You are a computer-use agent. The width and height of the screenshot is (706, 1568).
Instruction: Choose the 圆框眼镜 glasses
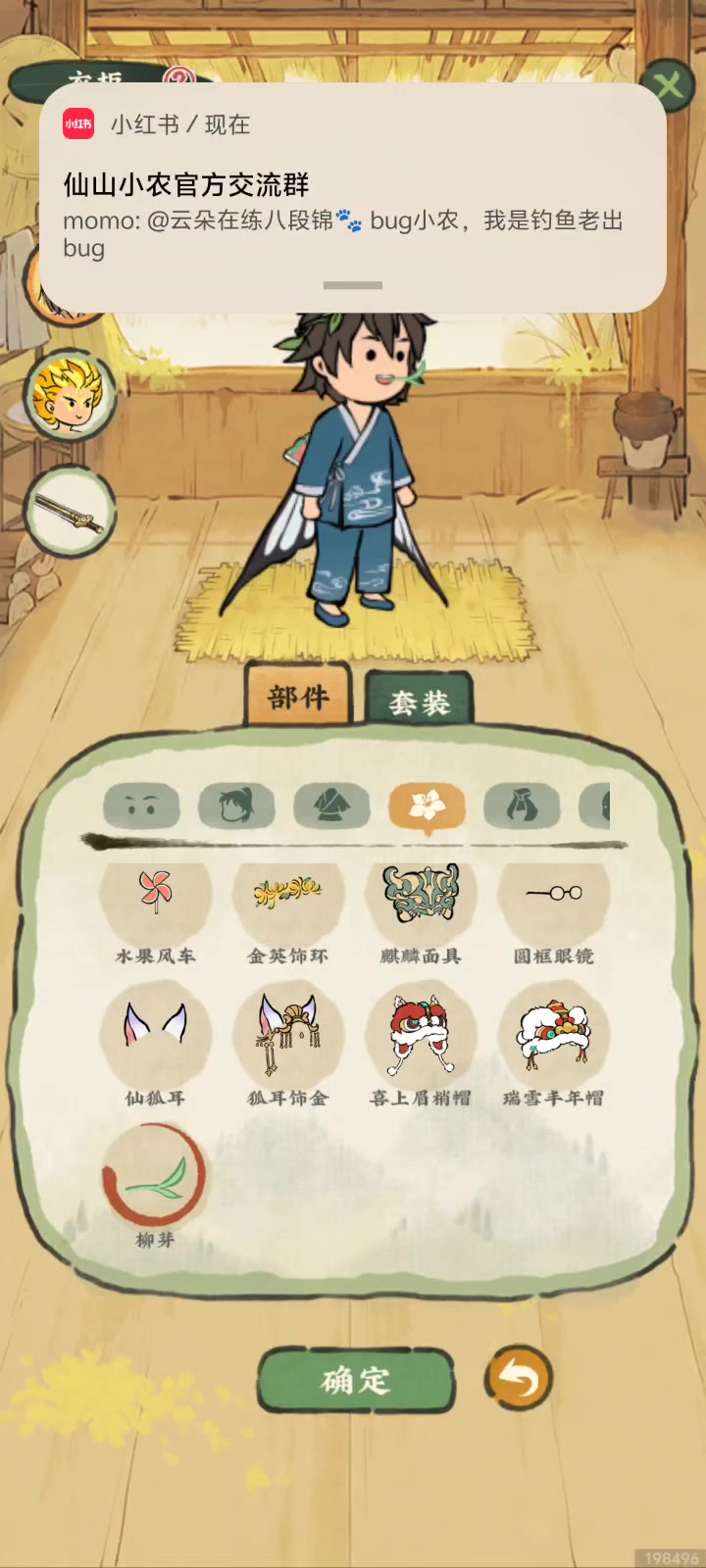[x=553, y=910]
